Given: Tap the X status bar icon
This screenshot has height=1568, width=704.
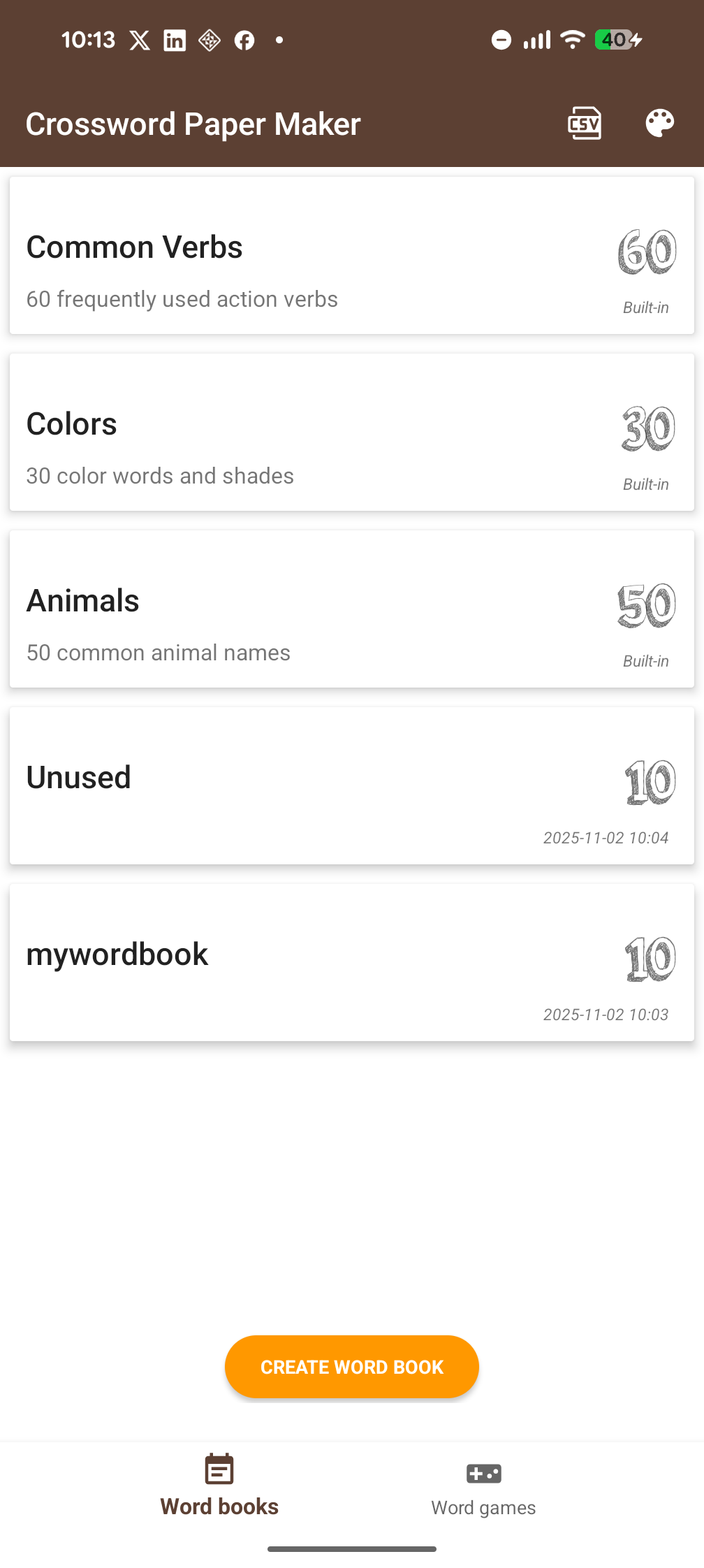Looking at the screenshot, I should point(139,40).
